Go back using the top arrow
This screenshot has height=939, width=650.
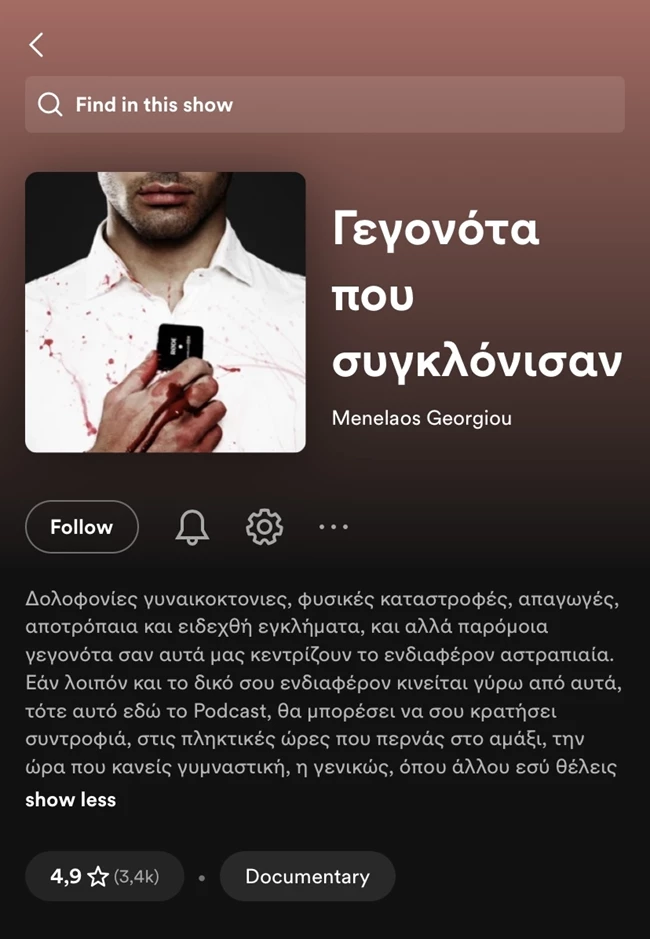[37, 45]
